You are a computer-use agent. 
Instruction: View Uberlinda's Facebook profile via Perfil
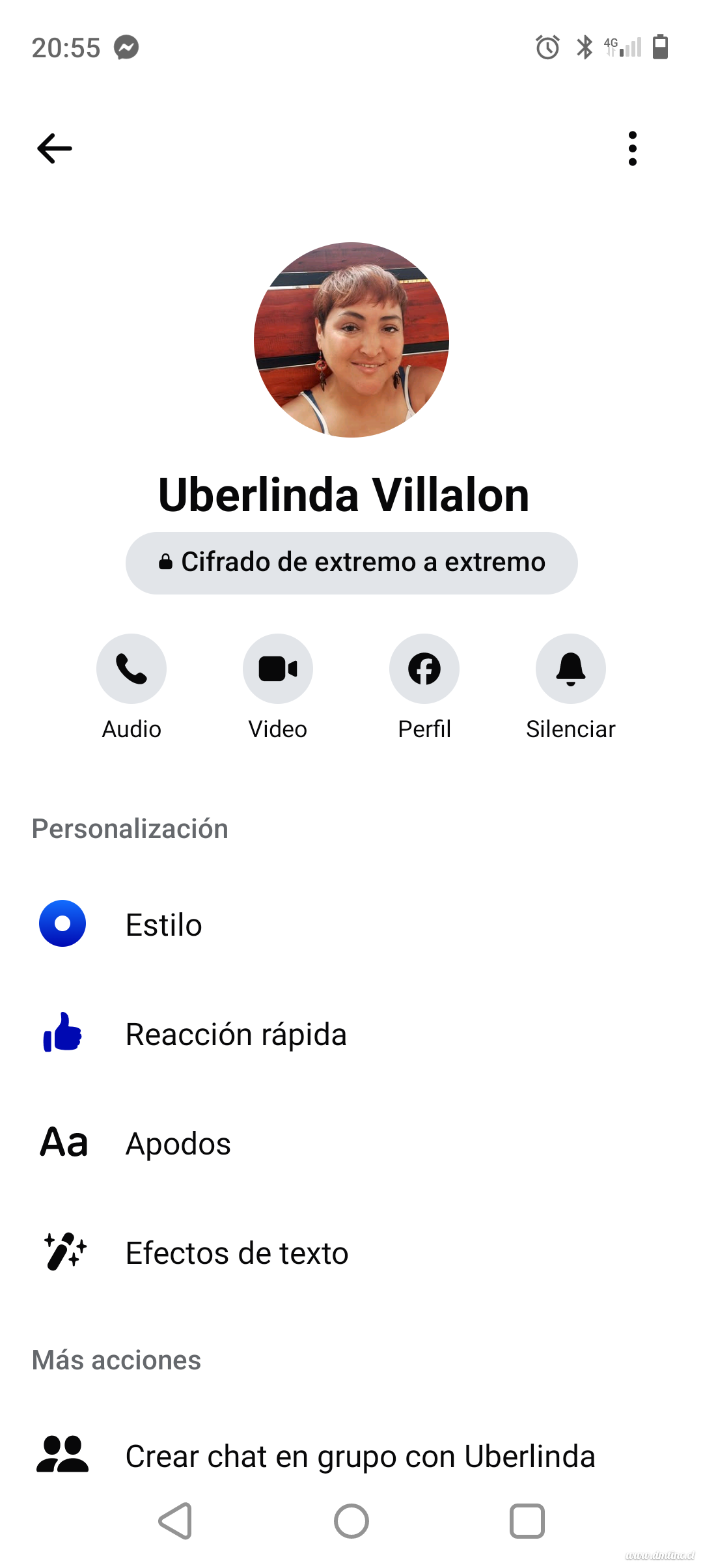pos(424,669)
